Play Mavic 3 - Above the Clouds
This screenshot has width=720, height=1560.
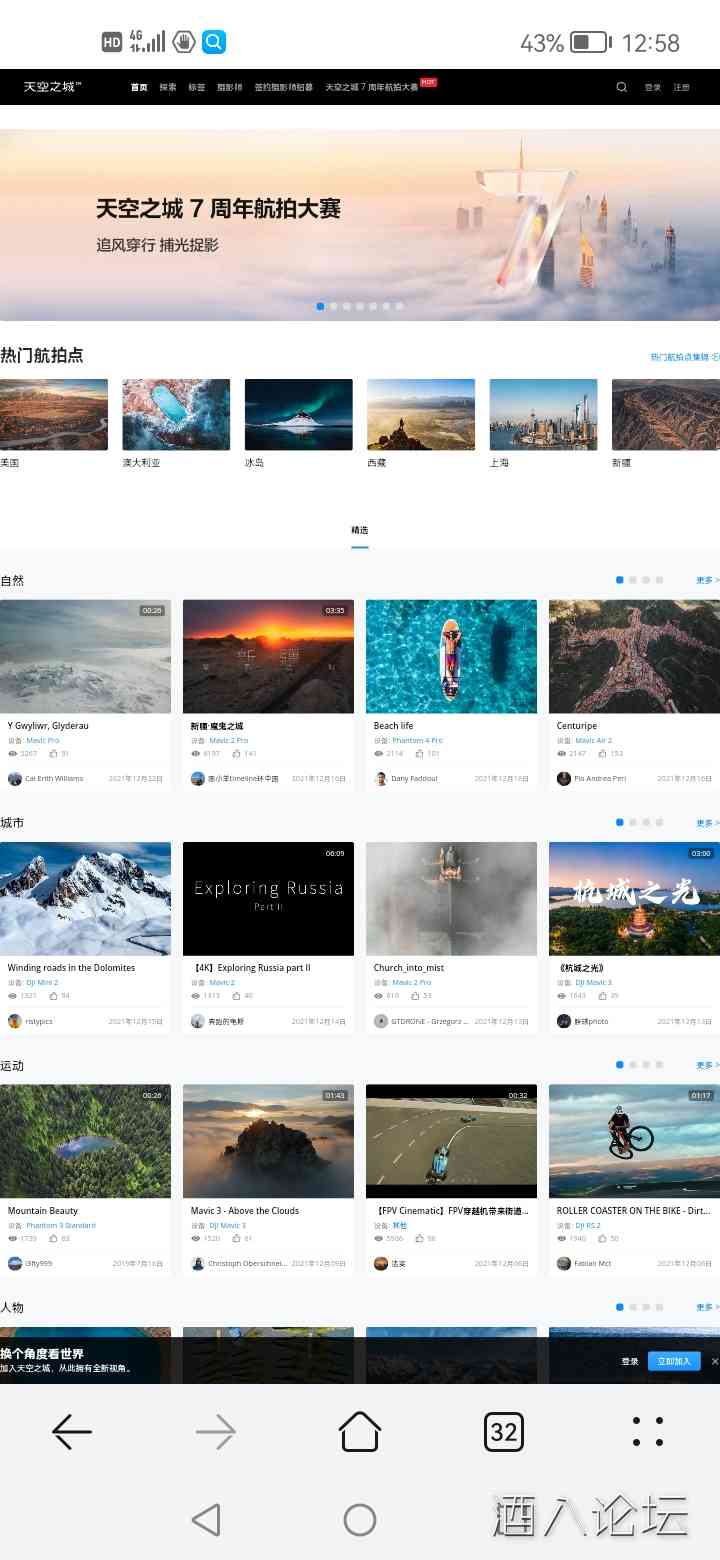coord(268,1141)
